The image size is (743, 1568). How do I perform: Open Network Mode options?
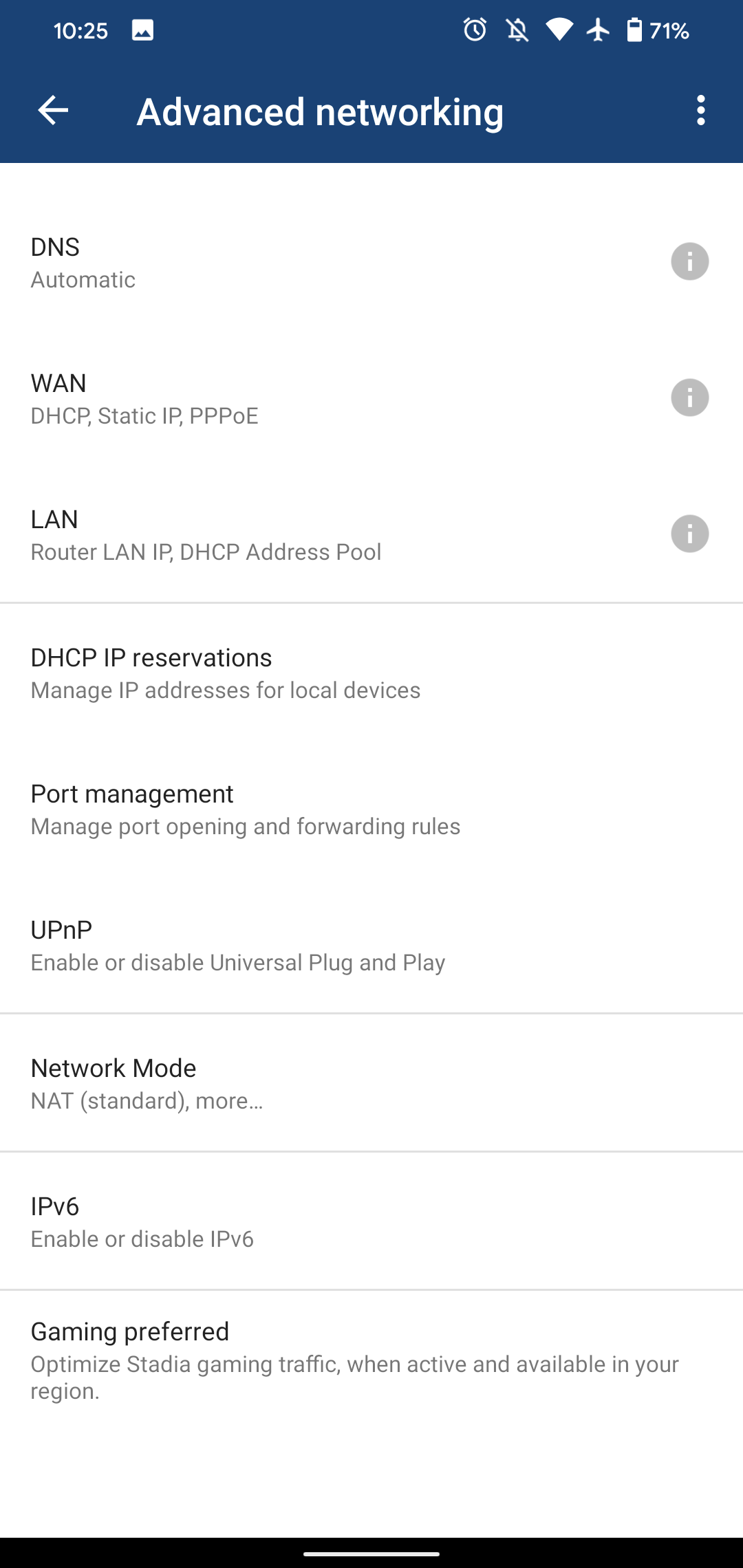(x=371, y=1083)
